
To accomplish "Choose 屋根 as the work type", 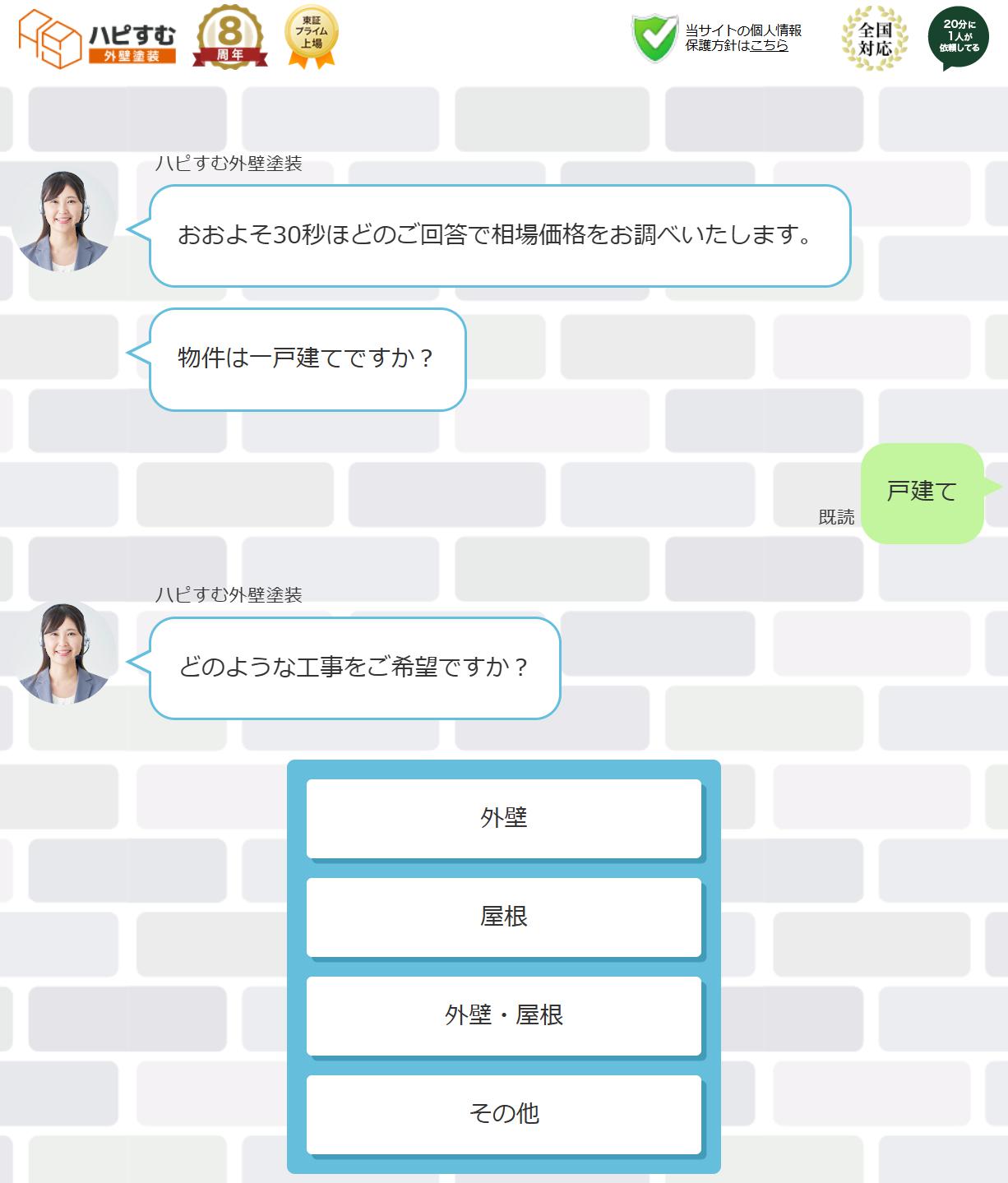I will tap(503, 917).
